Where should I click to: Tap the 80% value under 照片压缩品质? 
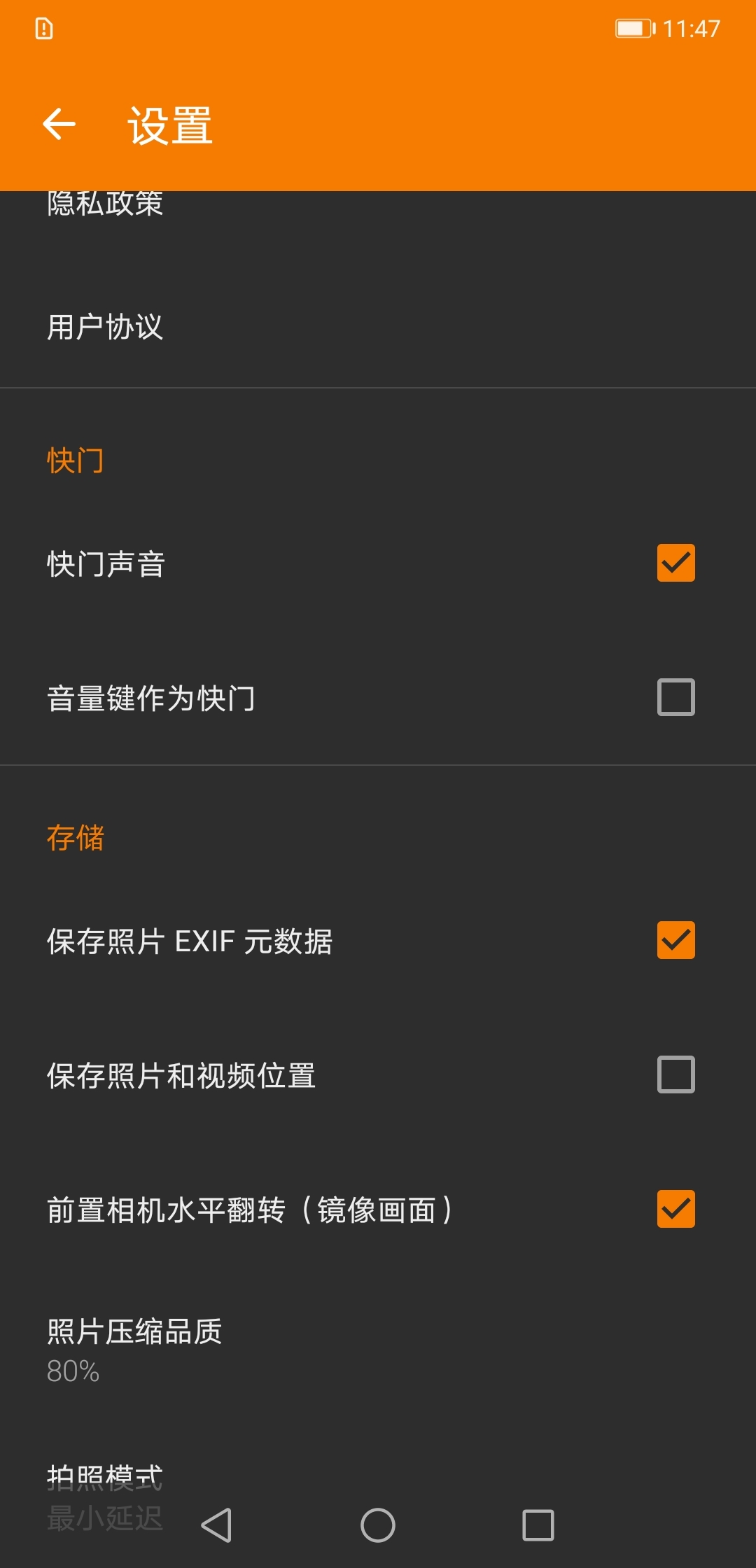click(x=73, y=1371)
